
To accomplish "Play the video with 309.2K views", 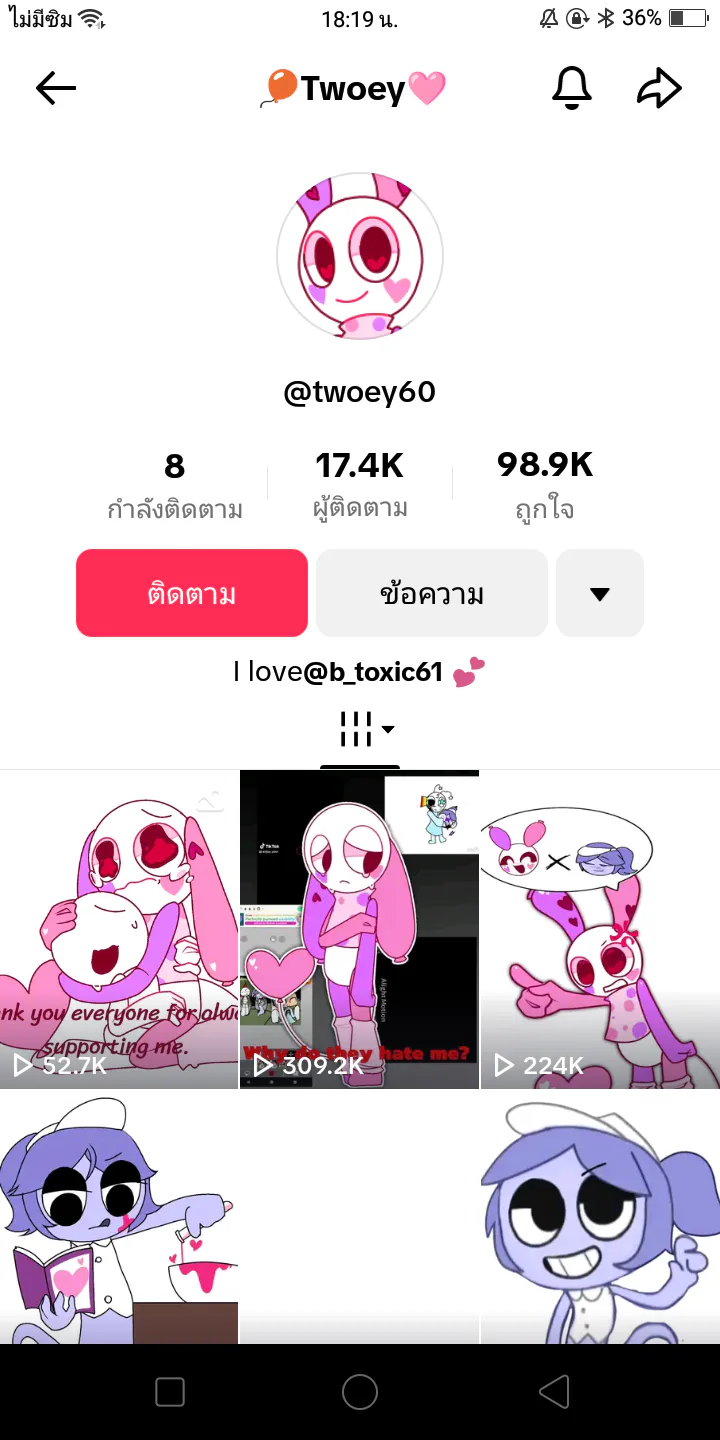I will click(360, 930).
